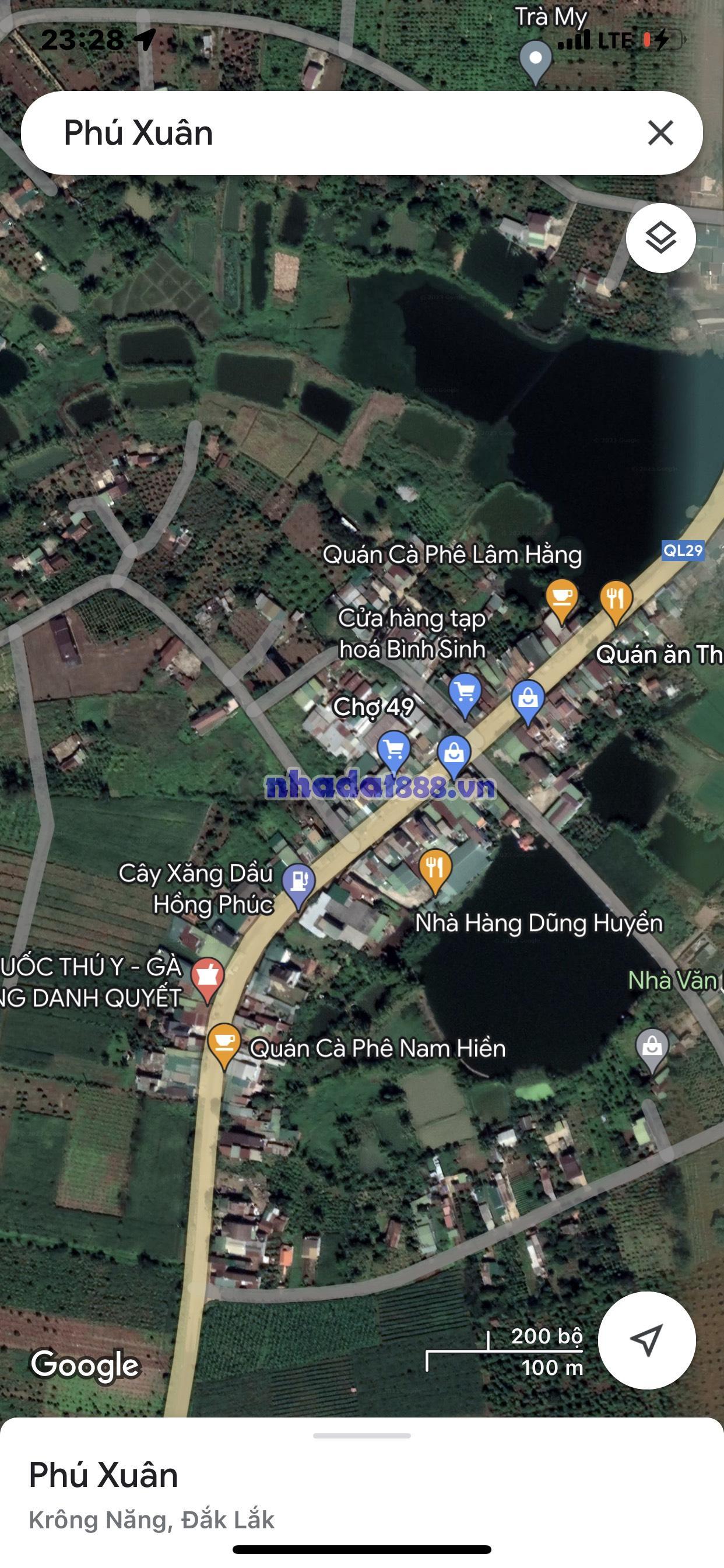Image resolution: width=724 pixels, height=1568 pixels.
Task: Select the Quán ăn restaurant pin
Action: pyautogui.click(x=616, y=600)
